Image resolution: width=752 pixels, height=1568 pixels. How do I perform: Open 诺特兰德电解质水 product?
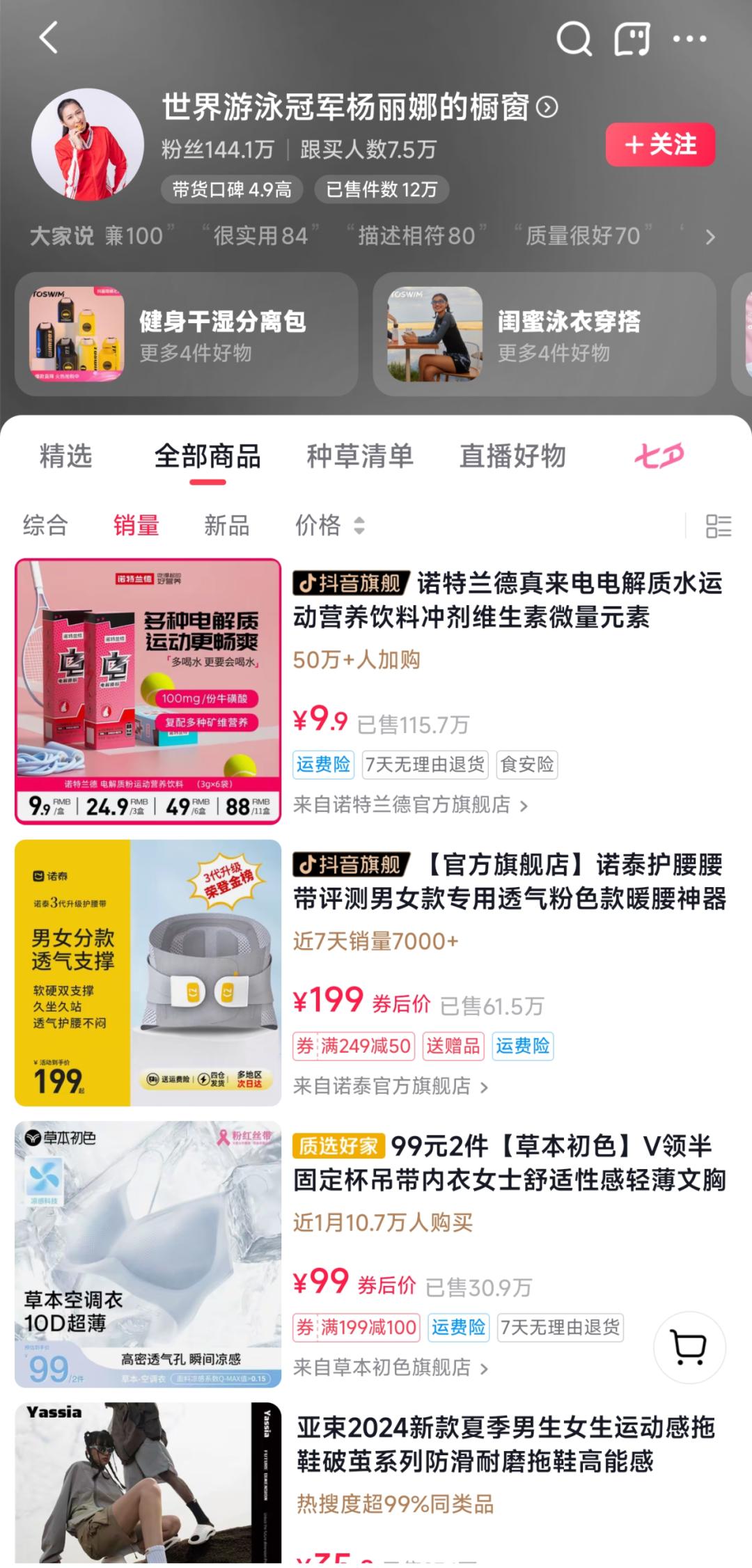[x=507, y=600]
